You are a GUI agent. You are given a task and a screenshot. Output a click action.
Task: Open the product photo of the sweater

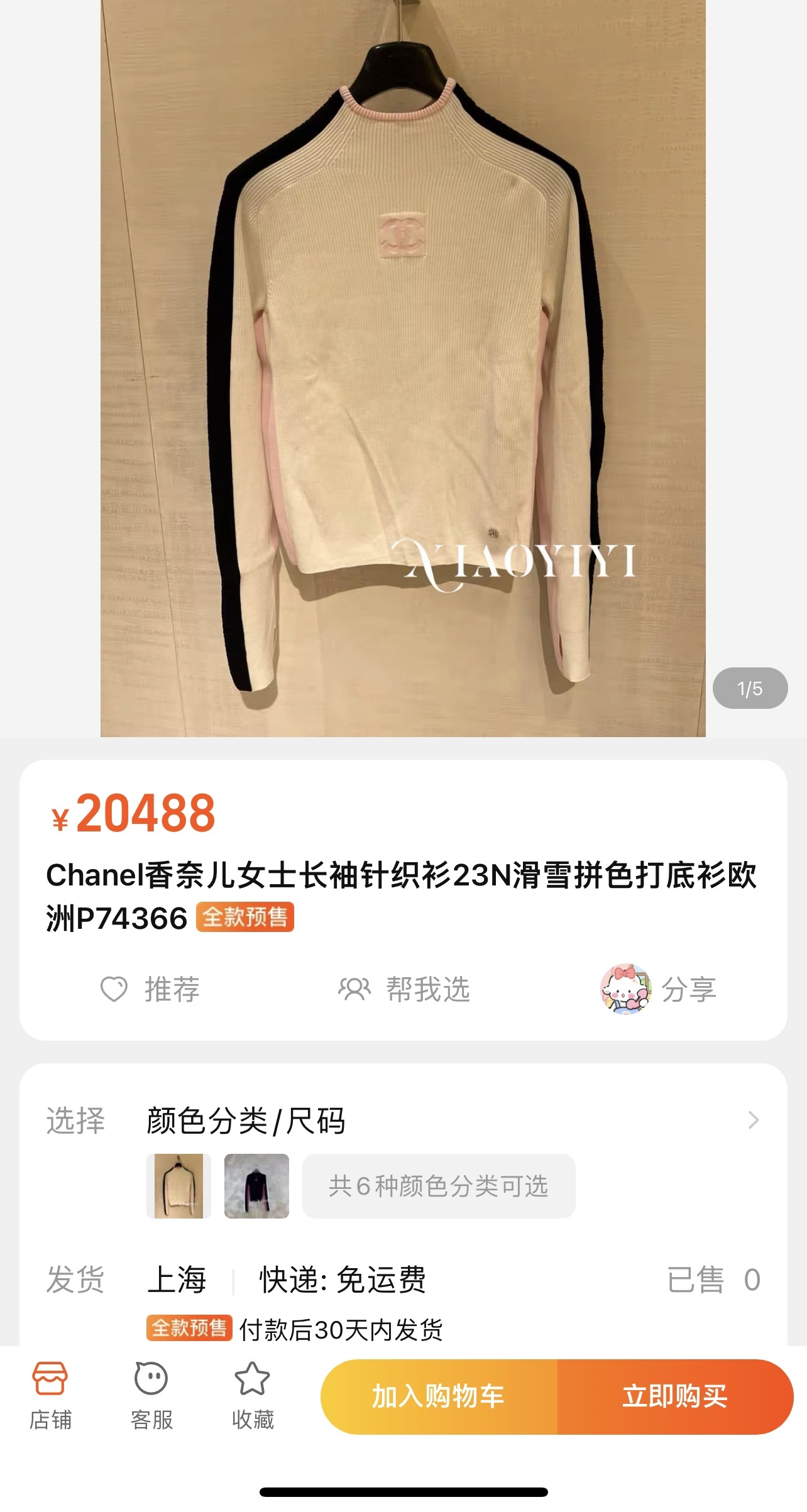click(403, 368)
